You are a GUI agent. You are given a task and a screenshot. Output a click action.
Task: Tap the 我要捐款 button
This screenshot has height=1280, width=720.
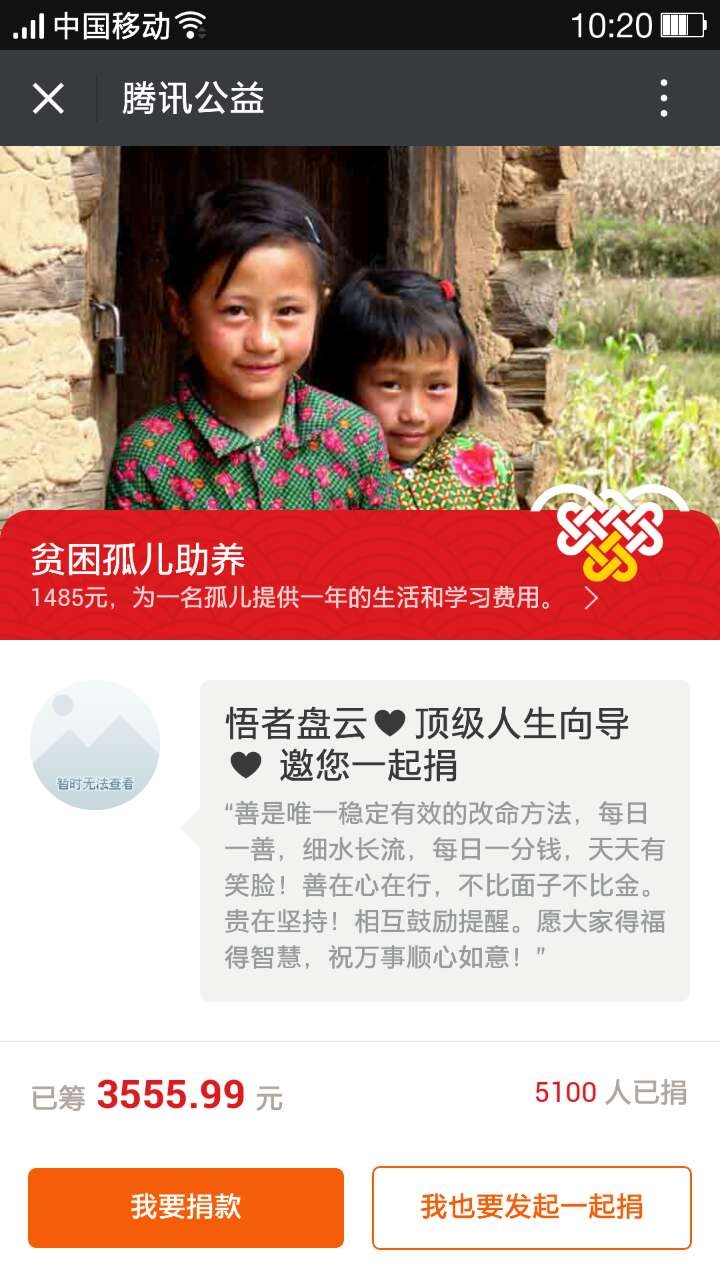186,1207
